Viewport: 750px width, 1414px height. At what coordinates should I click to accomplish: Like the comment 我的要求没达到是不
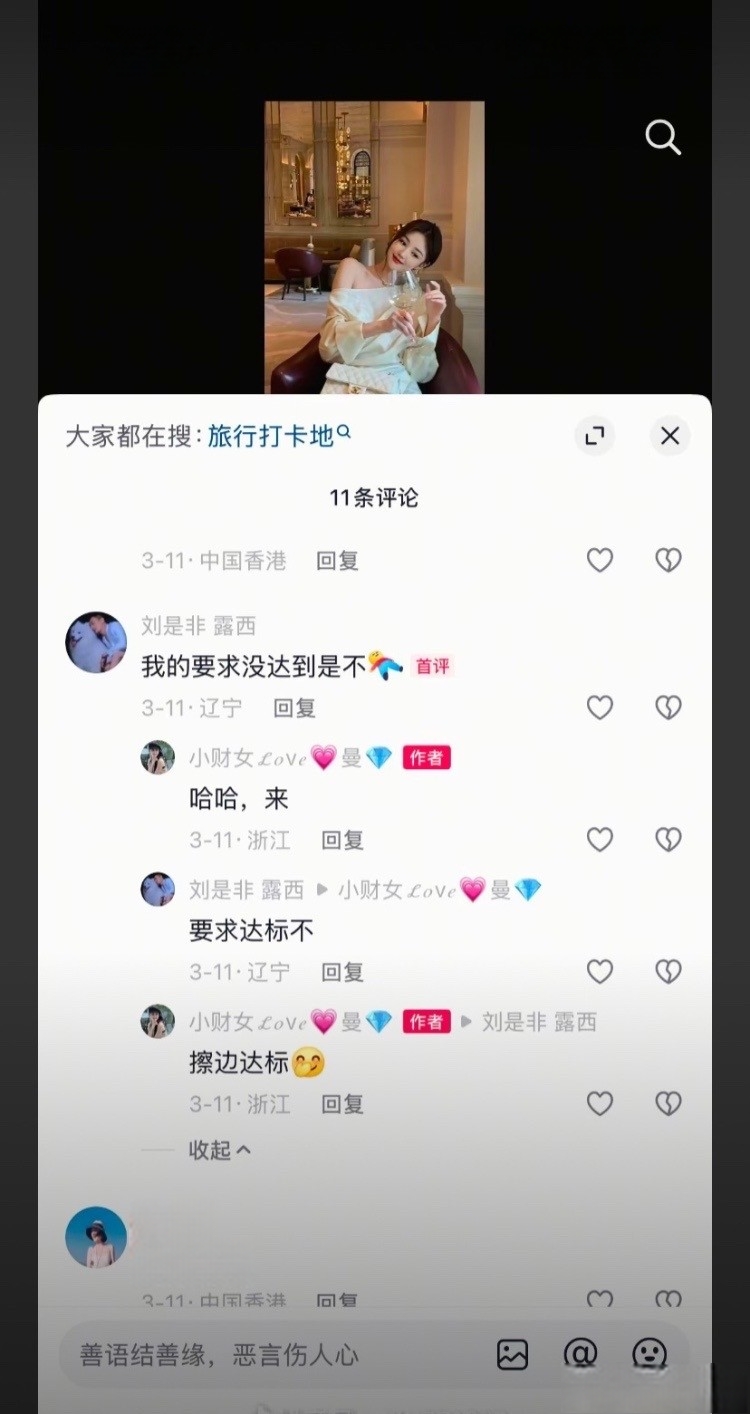599,708
